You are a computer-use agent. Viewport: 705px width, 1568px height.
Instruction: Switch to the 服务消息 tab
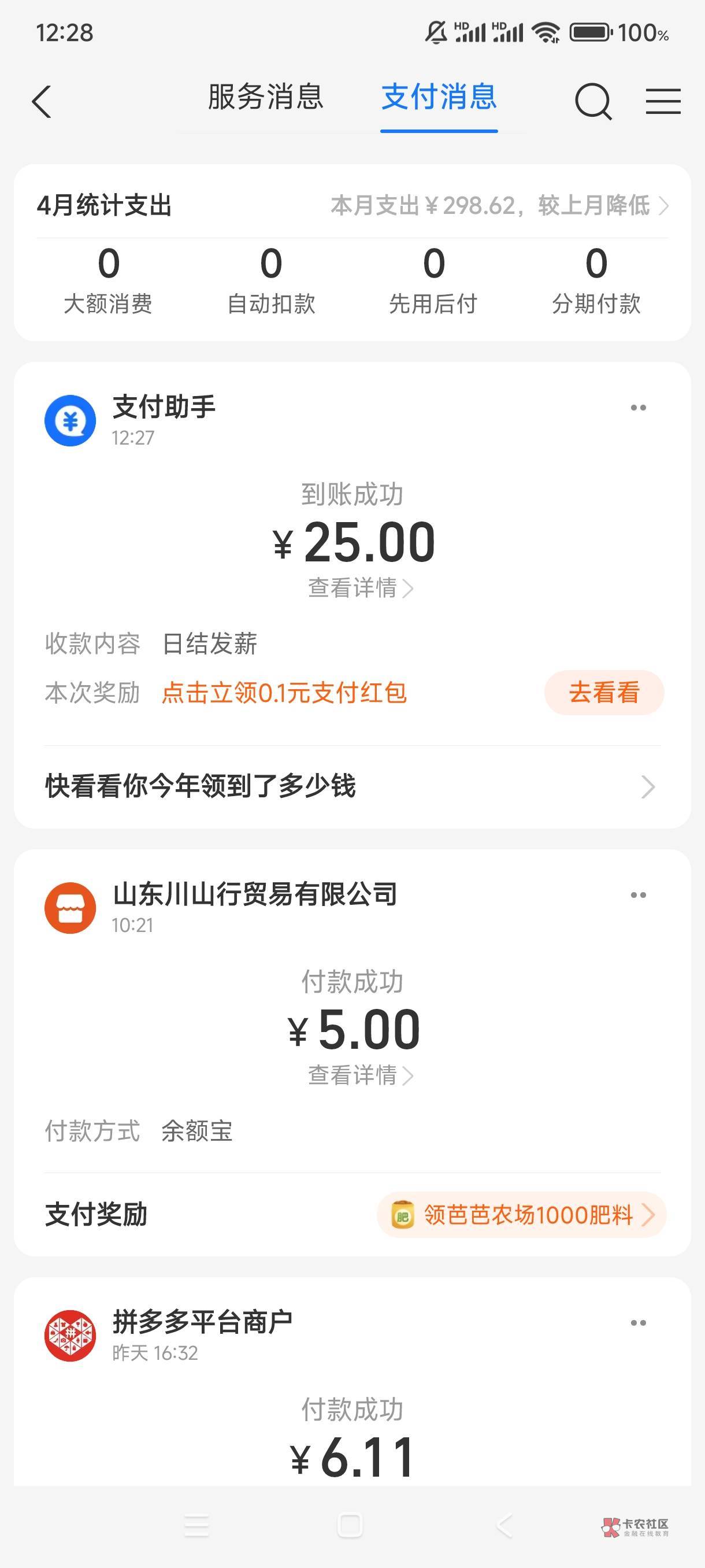point(265,97)
